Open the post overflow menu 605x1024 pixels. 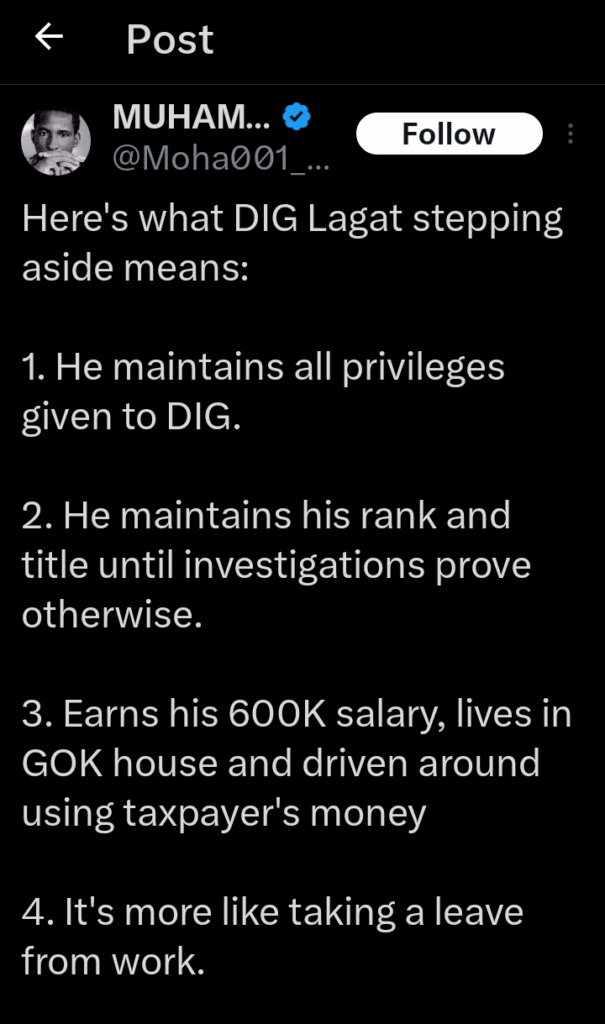coord(570,134)
